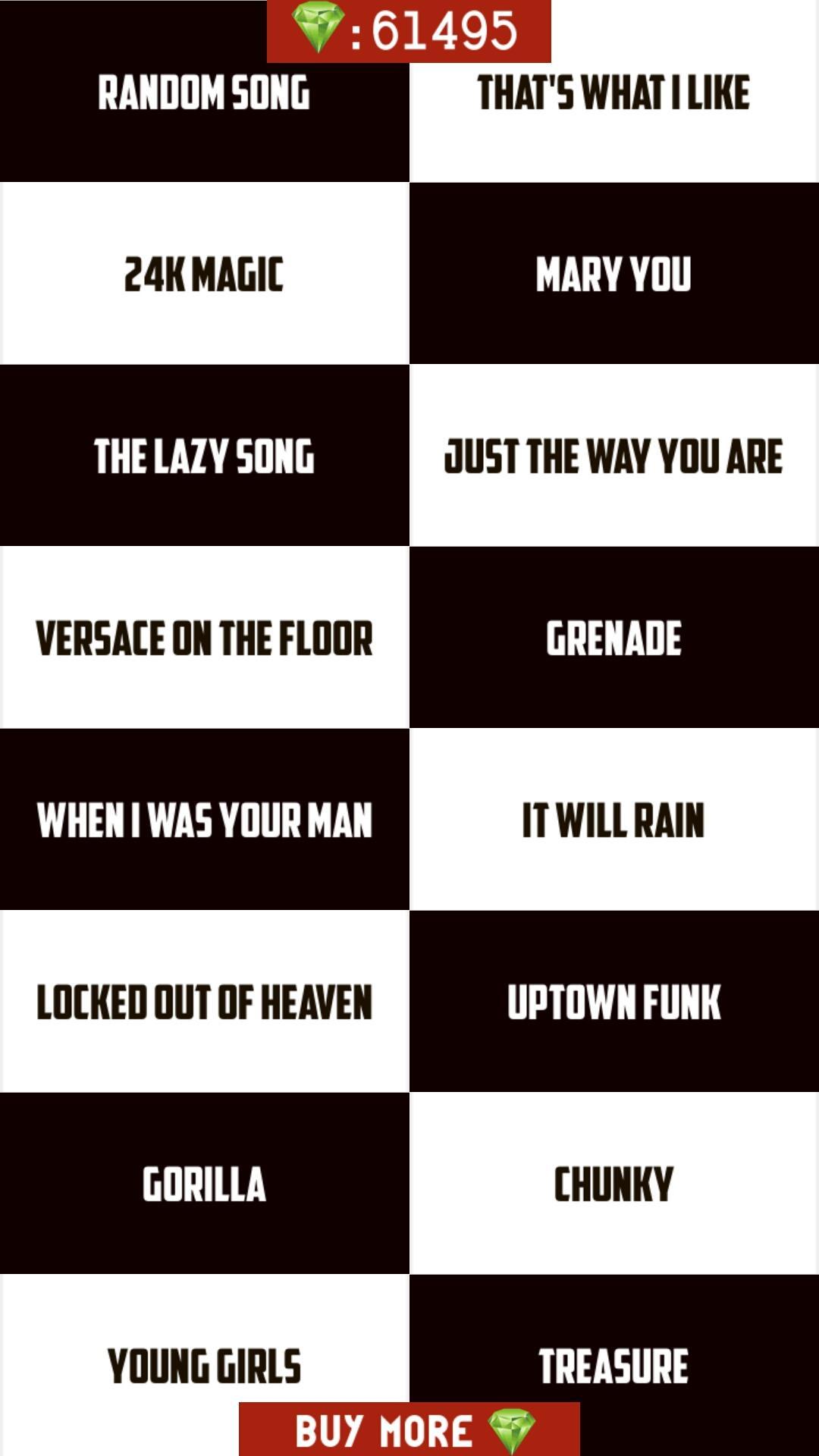The width and height of the screenshot is (819, 1456).
Task: Tap Versace On The Floor
Action: click(x=204, y=638)
